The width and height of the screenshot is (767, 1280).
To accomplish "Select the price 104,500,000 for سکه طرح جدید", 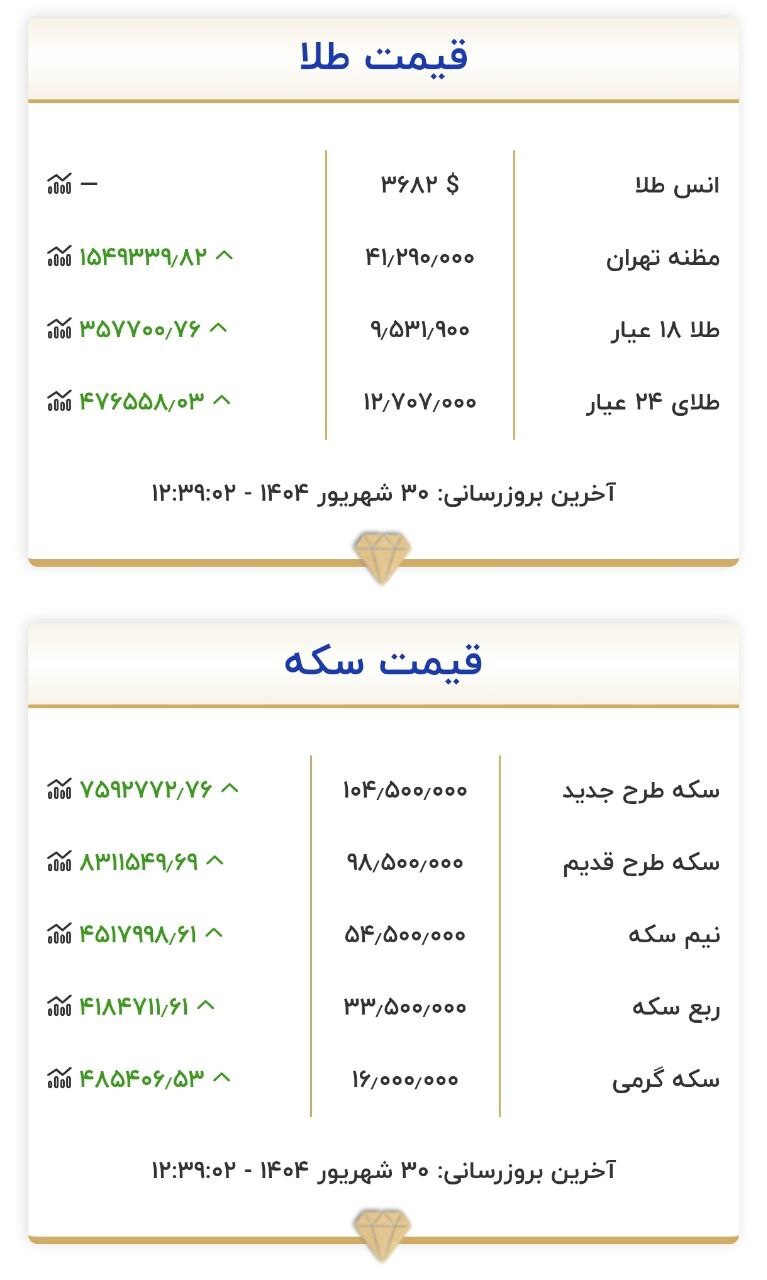I will click(x=404, y=790).
